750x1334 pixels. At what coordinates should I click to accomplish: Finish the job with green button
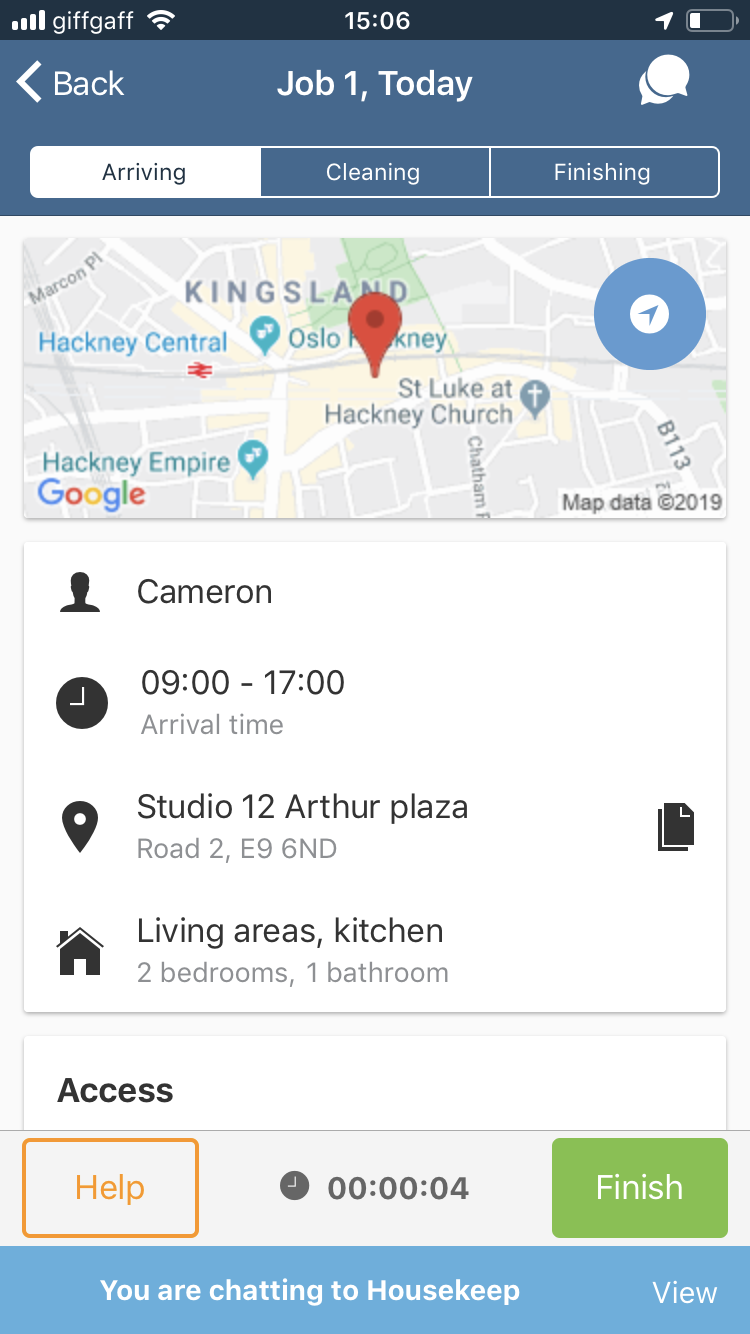point(639,1188)
